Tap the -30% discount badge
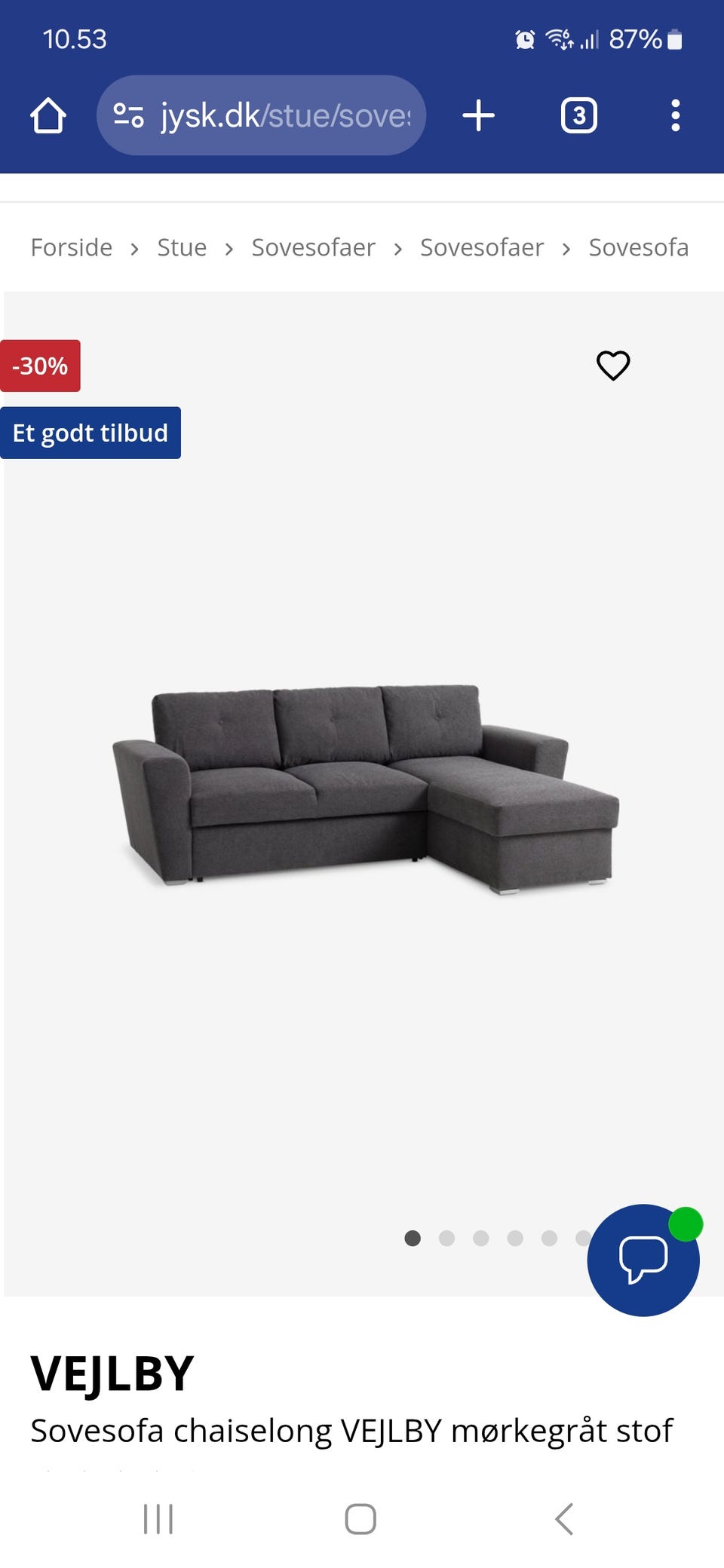The width and height of the screenshot is (724, 1568). click(39, 366)
